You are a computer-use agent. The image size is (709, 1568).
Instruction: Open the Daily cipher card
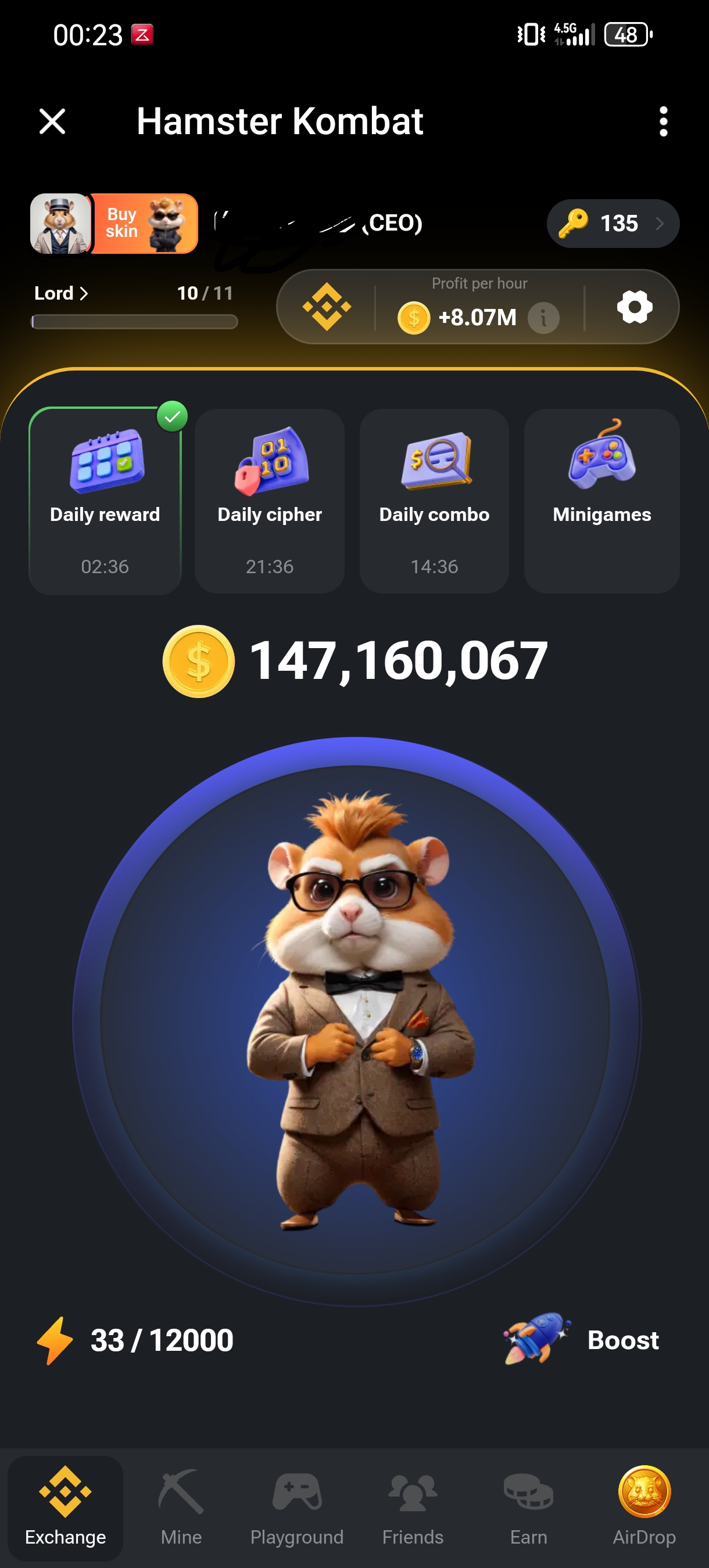[269, 501]
